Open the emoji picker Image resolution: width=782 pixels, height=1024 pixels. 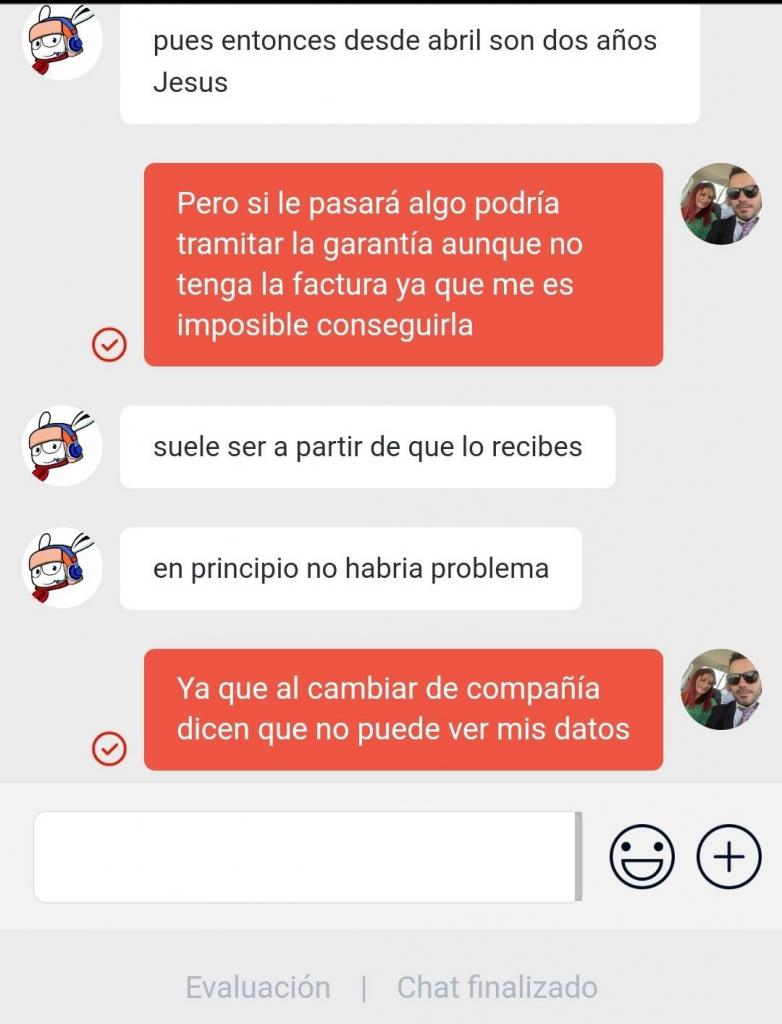[642, 856]
